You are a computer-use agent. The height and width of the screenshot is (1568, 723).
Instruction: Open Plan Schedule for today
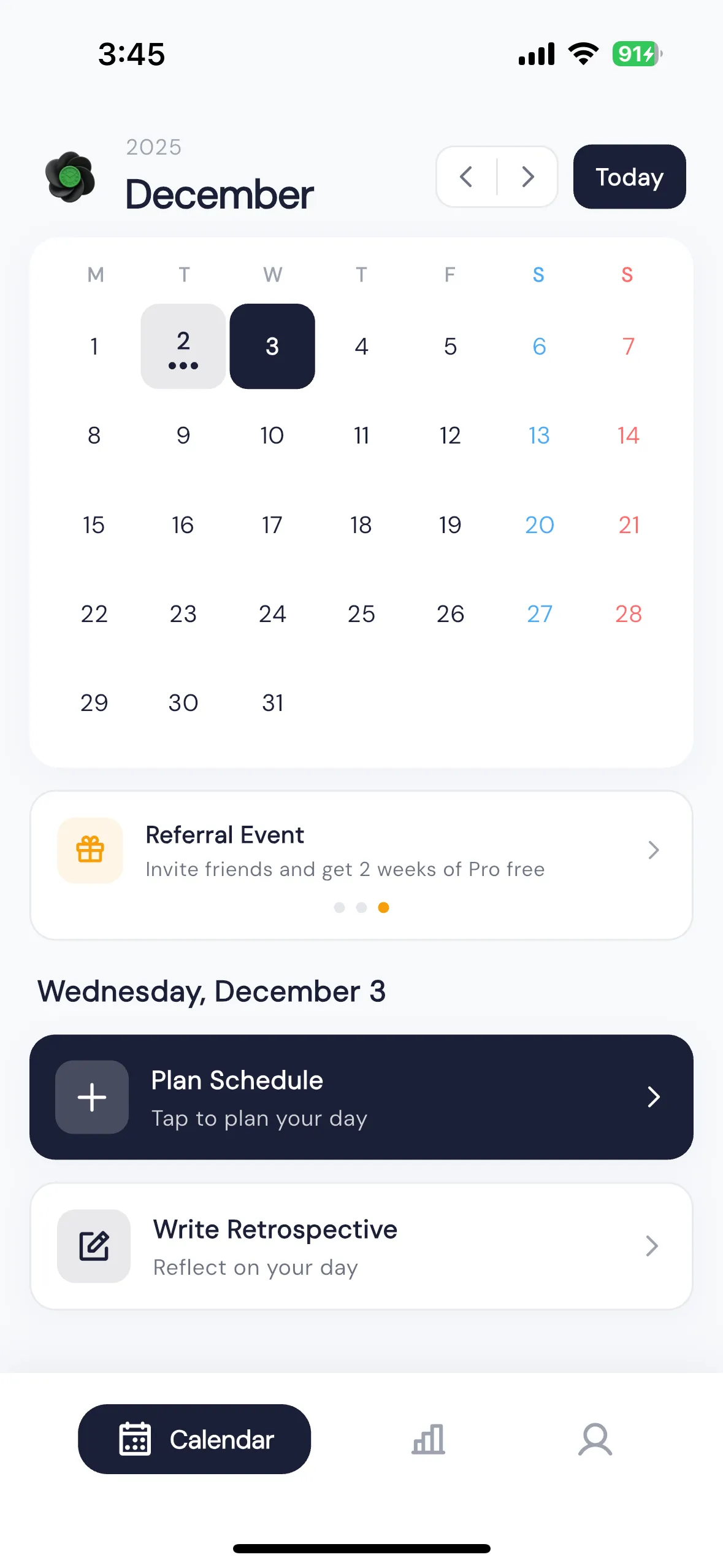click(361, 1097)
